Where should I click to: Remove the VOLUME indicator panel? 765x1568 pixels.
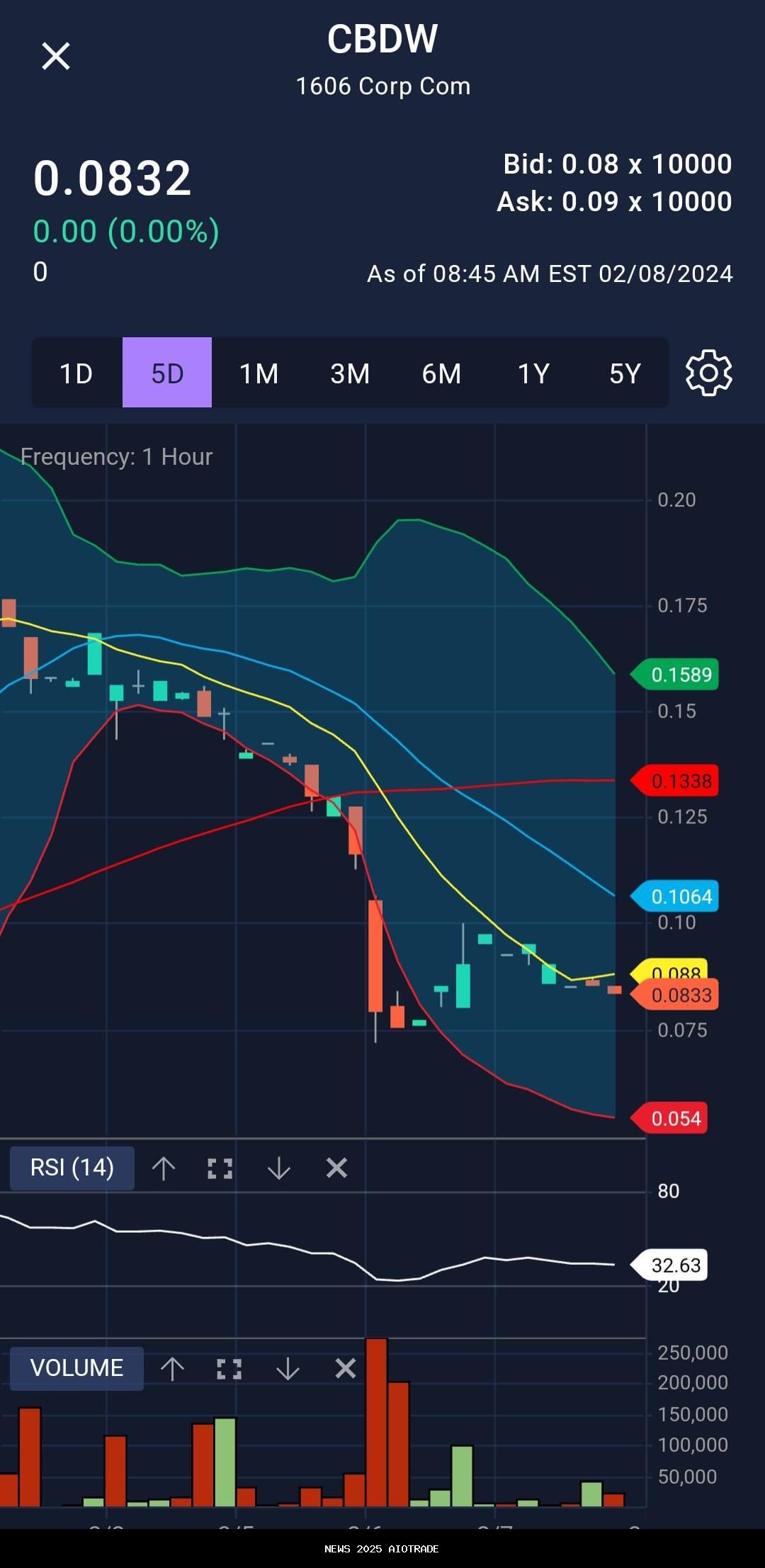pyautogui.click(x=346, y=1368)
